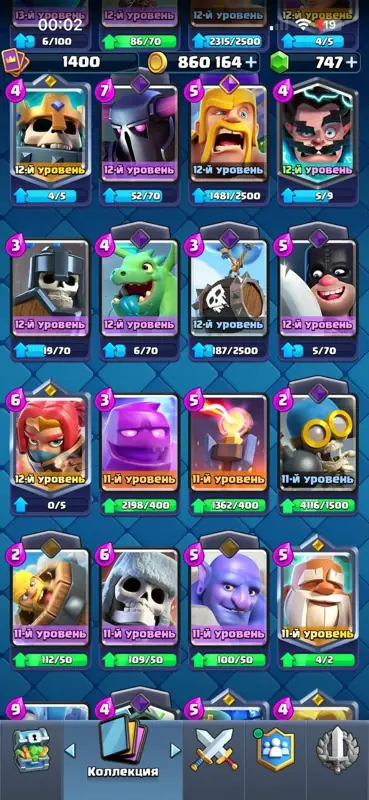Open the Clan social tab
369x800 pixels.
coord(276,749)
